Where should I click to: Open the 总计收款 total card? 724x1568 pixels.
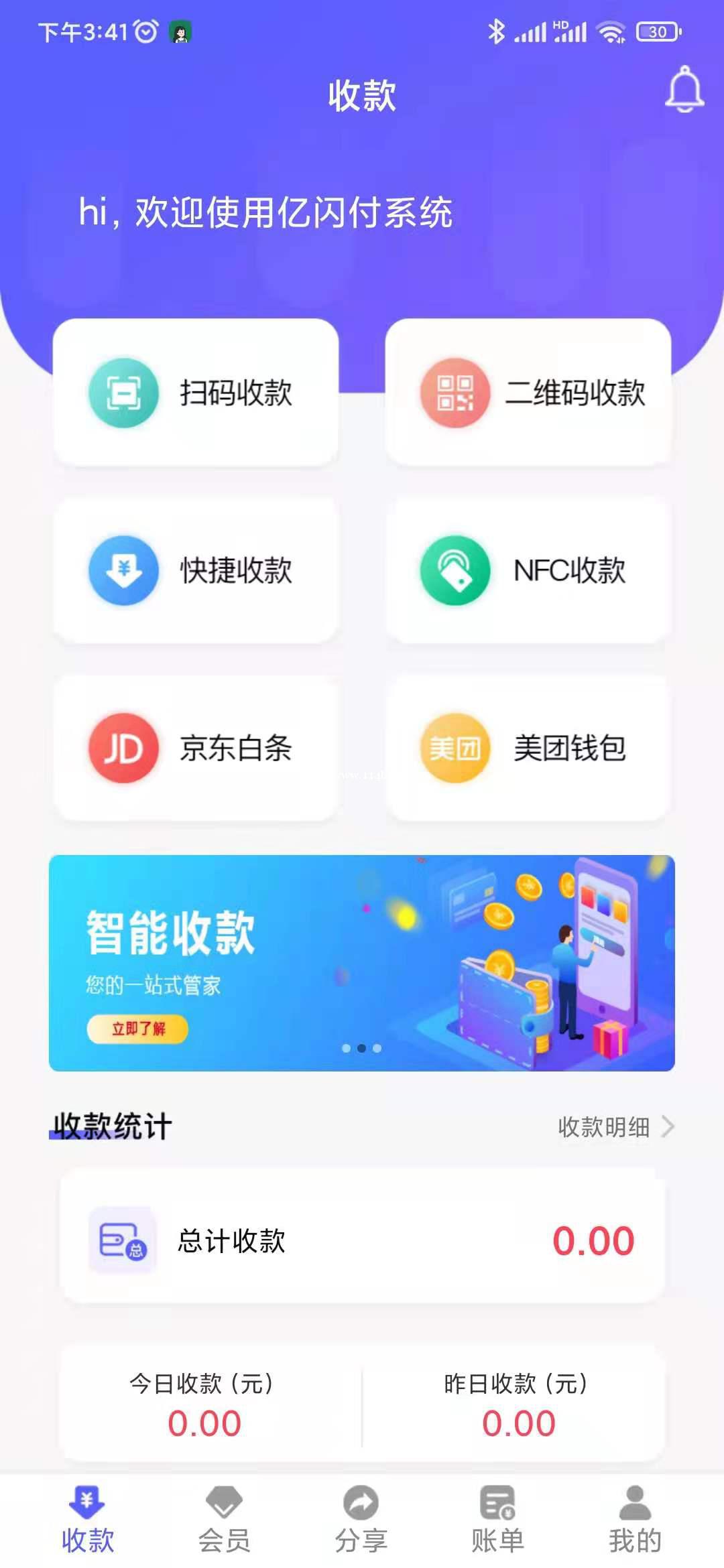pos(362,1240)
